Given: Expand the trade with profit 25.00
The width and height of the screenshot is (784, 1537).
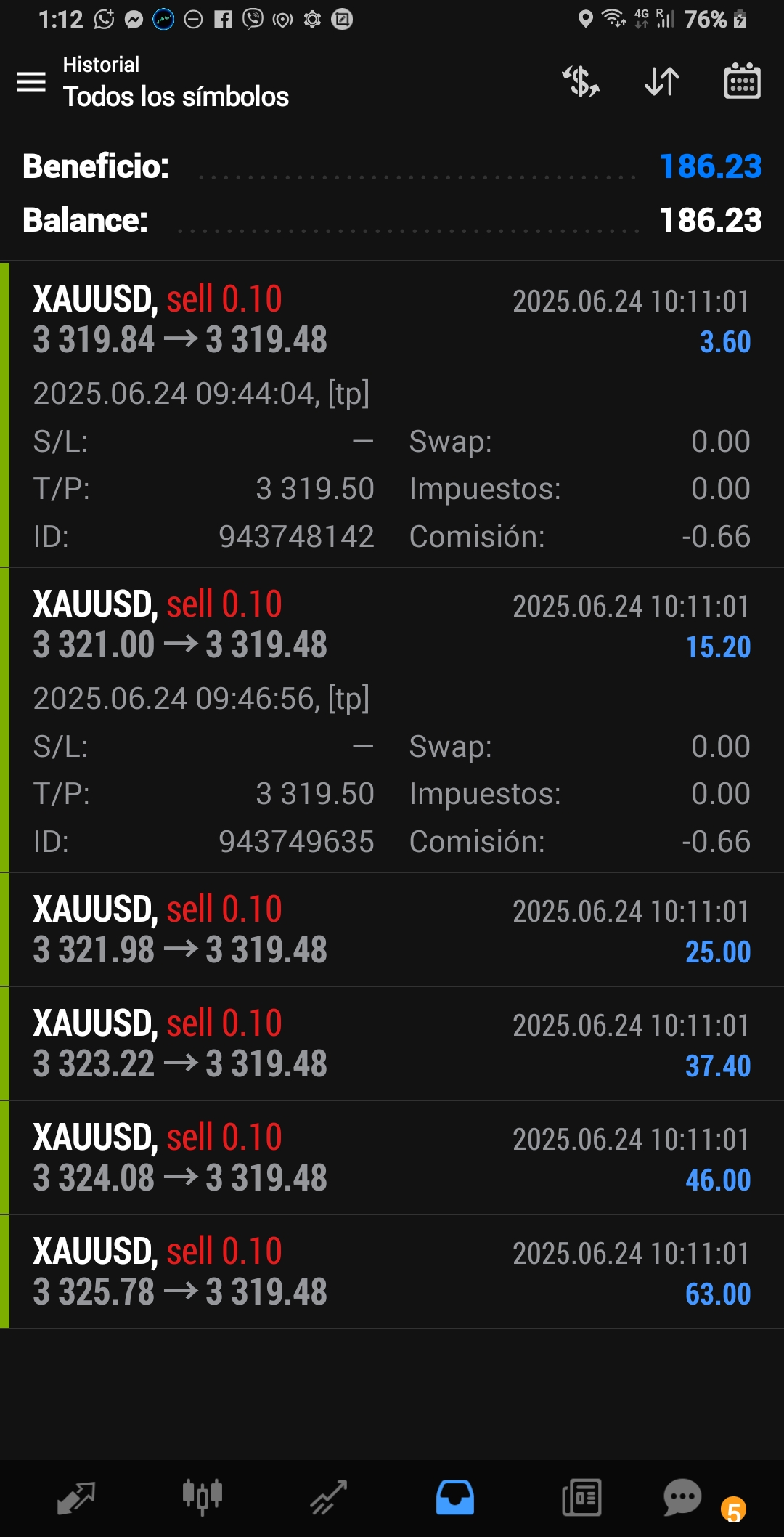Looking at the screenshot, I should click(x=392, y=930).
